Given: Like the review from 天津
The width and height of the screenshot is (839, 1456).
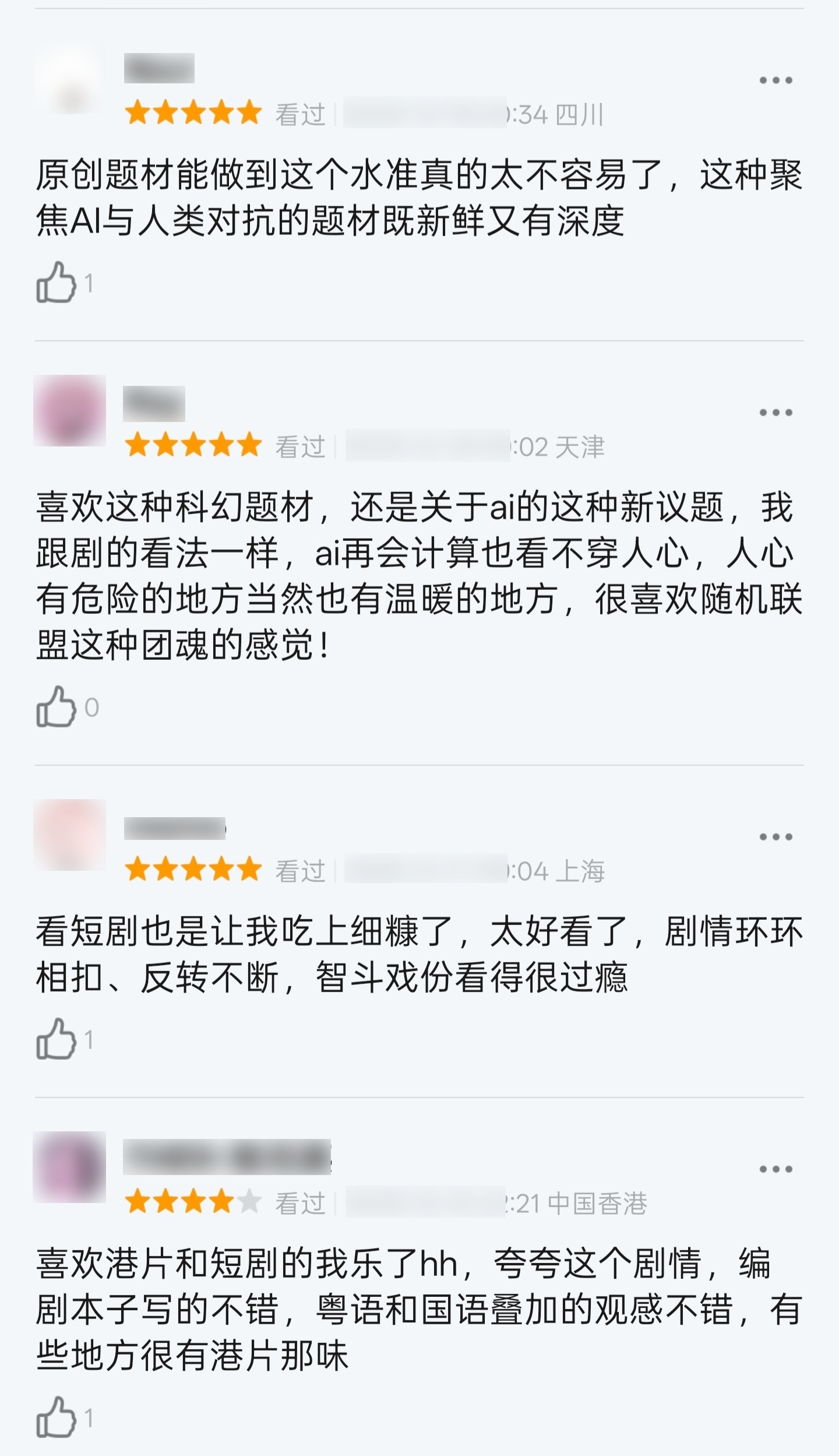Looking at the screenshot, I should (x=57, y=707).
